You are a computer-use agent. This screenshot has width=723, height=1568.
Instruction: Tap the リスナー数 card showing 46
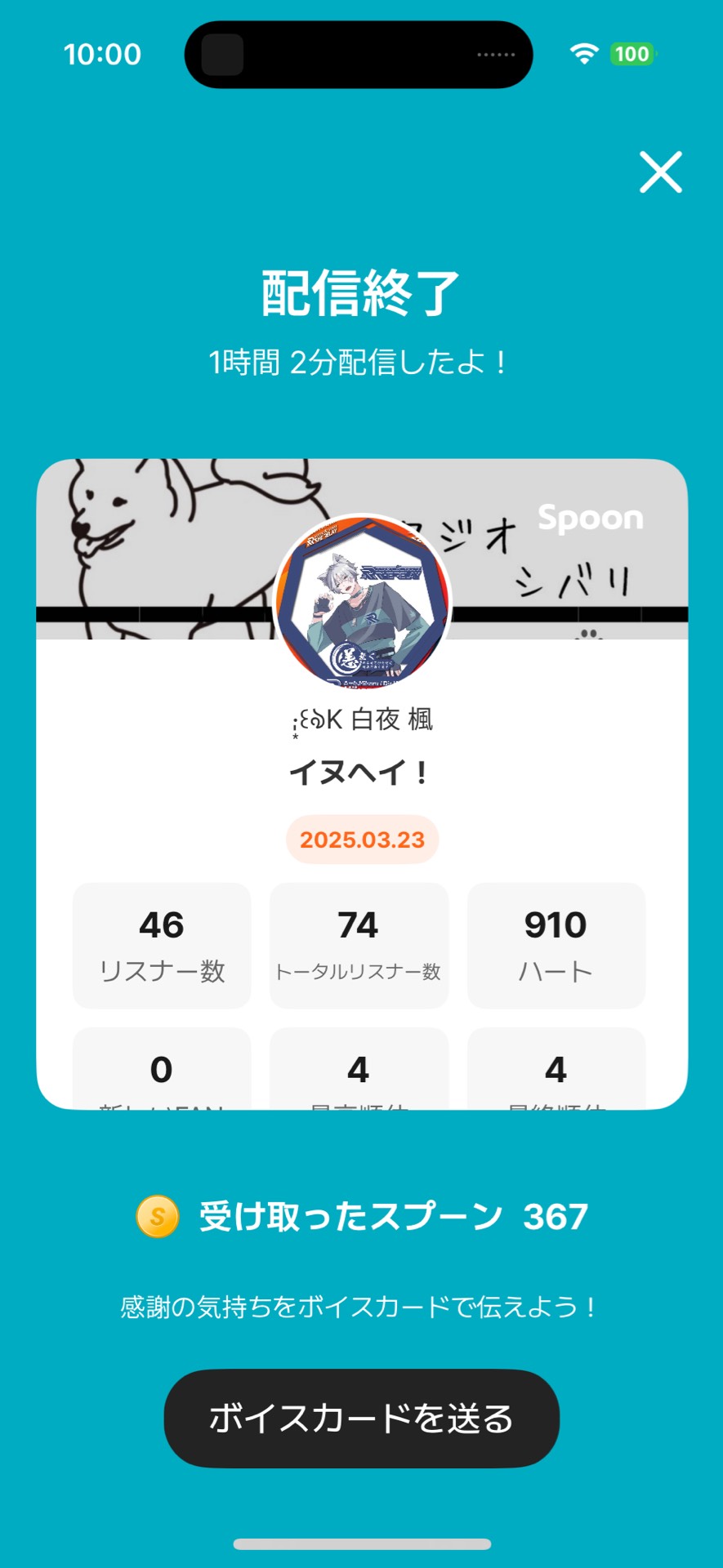tap(161, 945)
